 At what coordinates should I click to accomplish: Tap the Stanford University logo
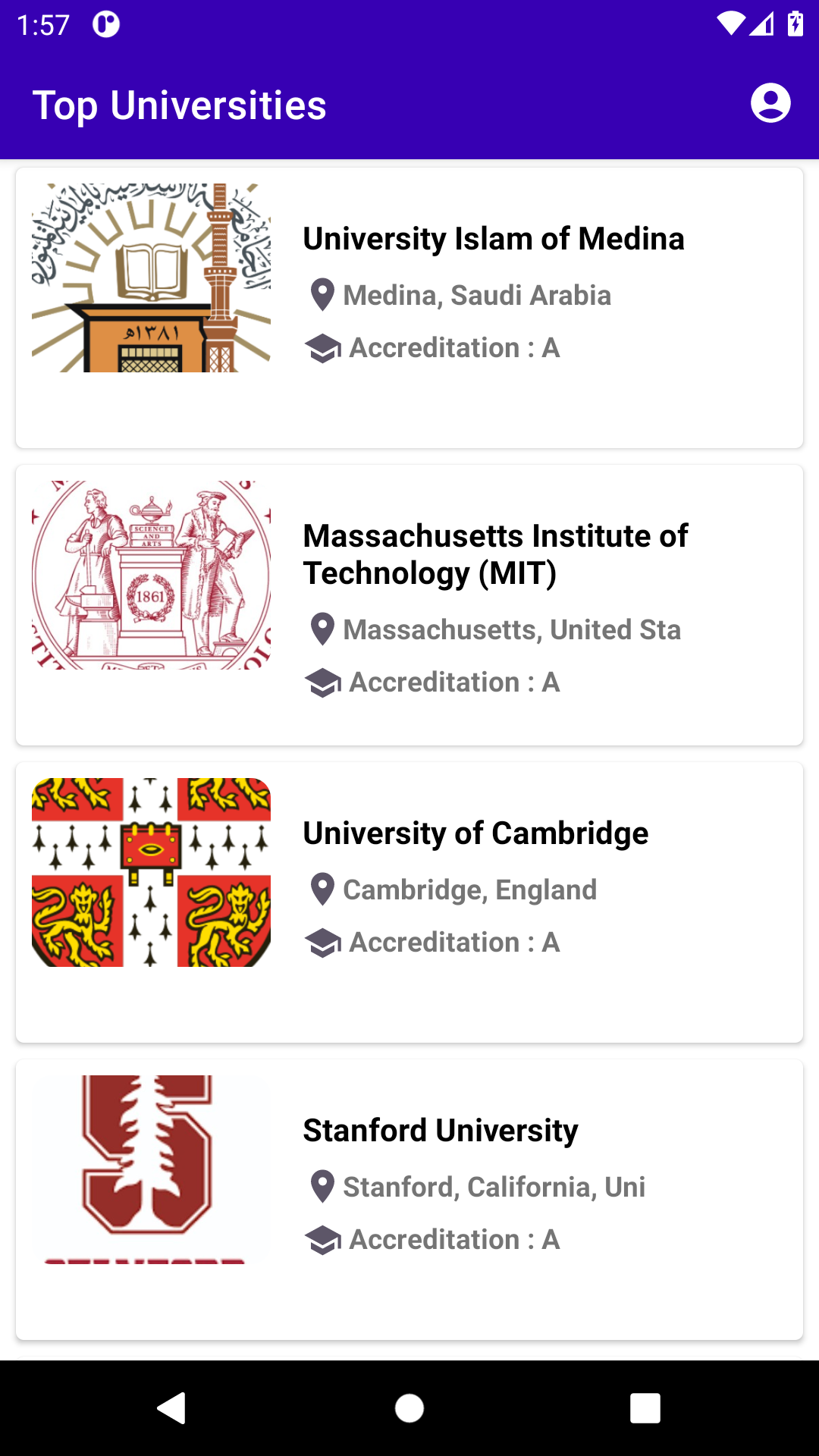click(x=150, y=1167)
